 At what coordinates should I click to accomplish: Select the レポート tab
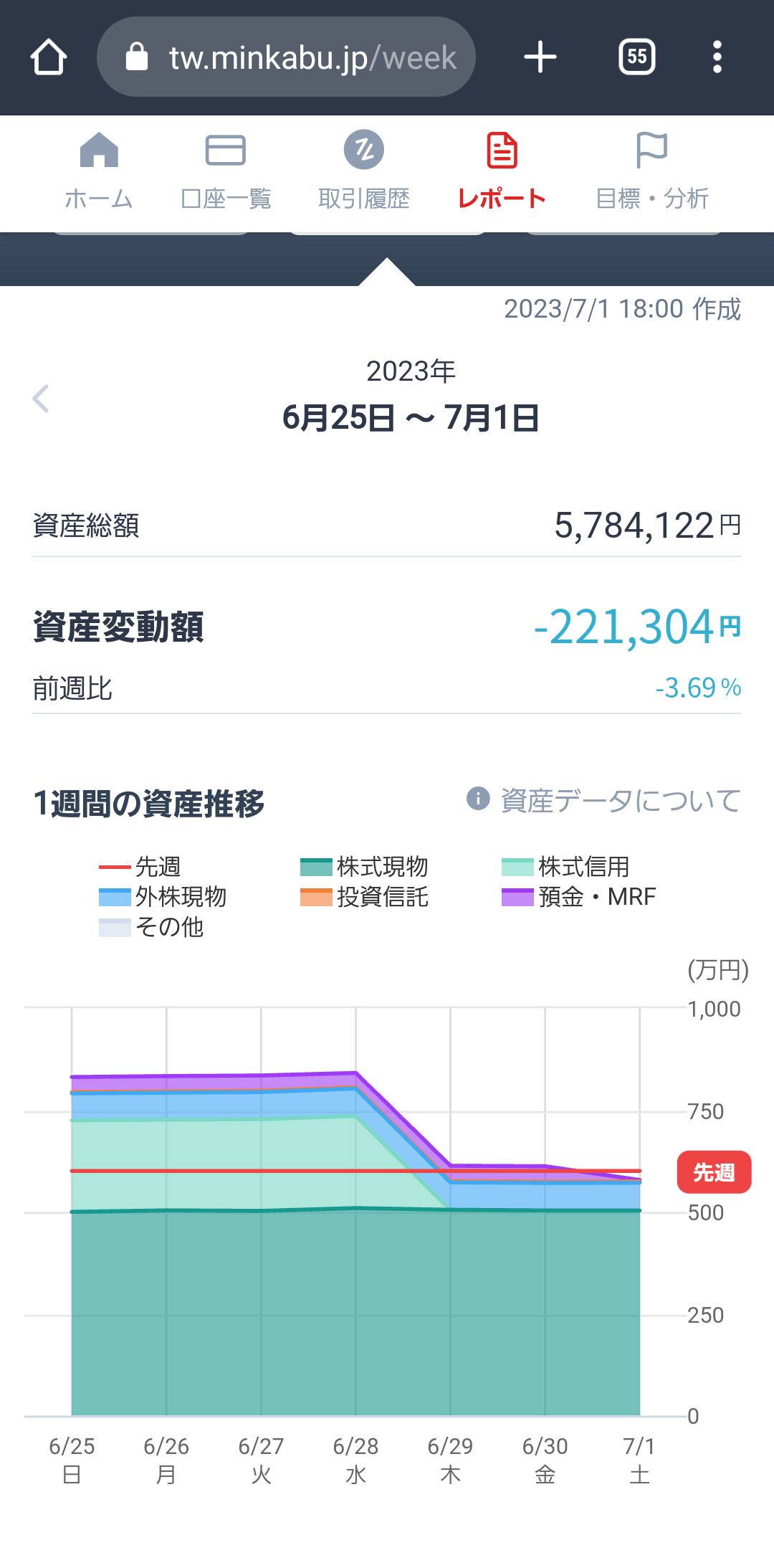tap(502, 172)
